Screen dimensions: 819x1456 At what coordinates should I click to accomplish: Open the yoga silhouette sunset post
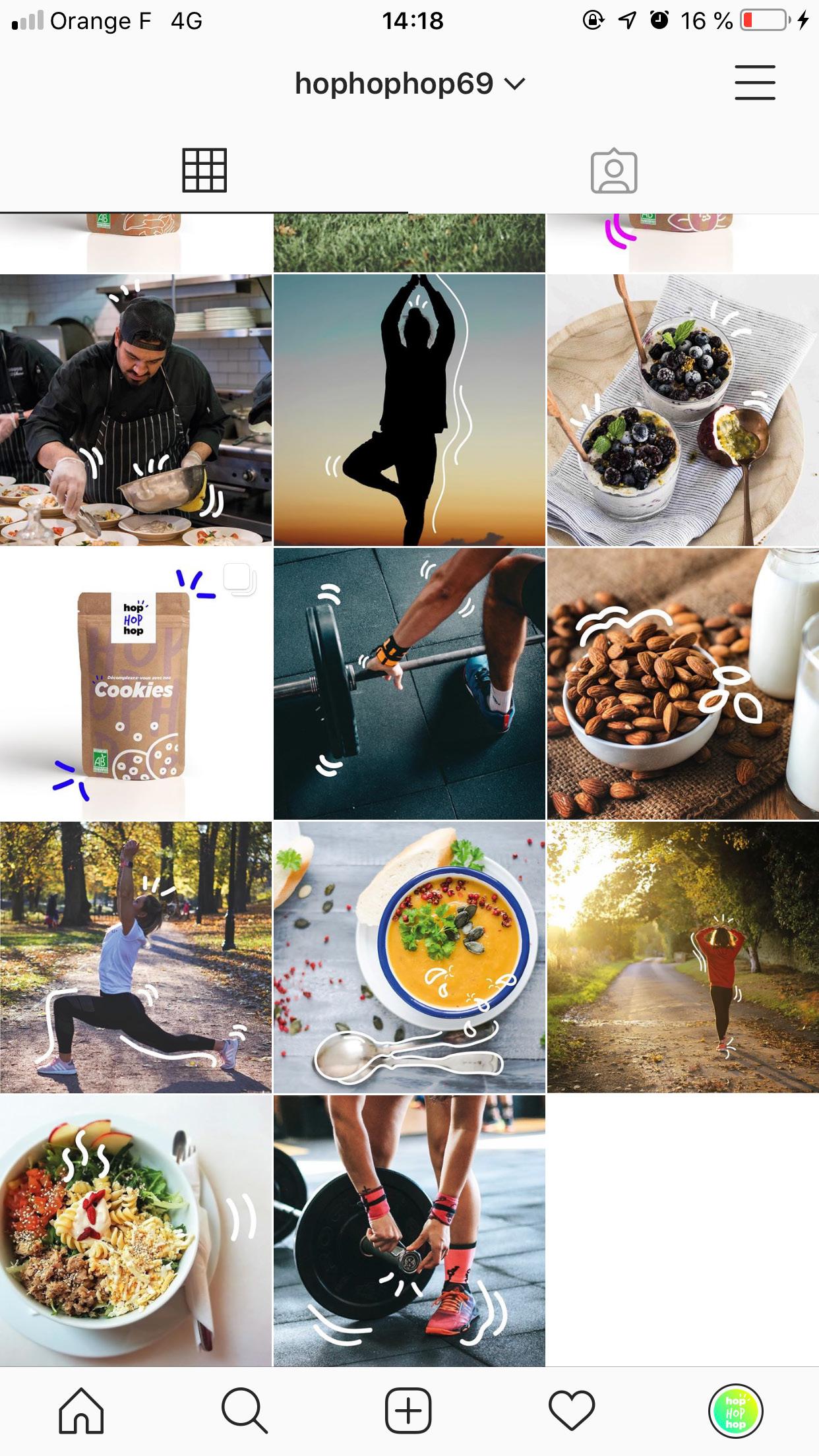pyautogui.click(x=409, y=410)
